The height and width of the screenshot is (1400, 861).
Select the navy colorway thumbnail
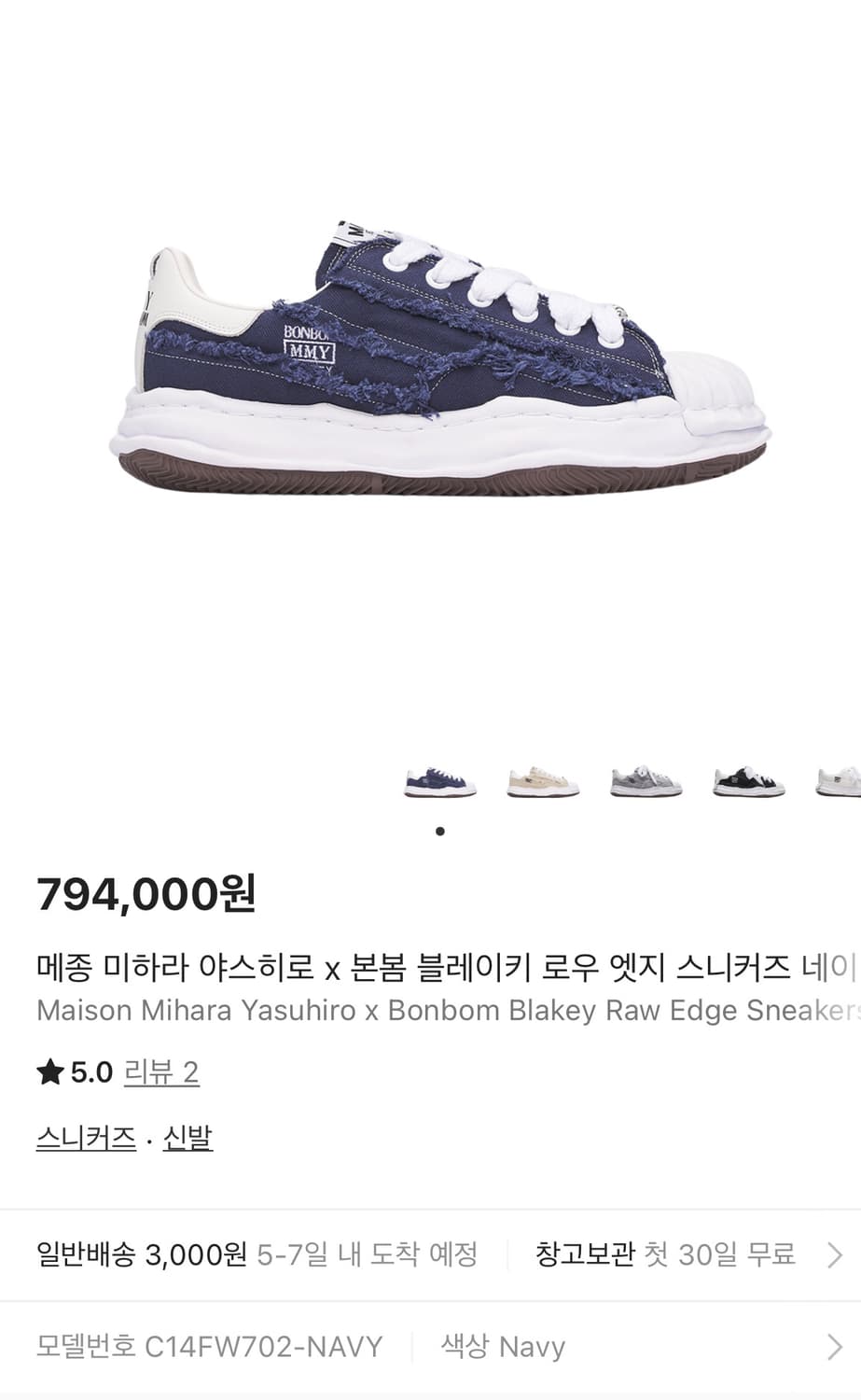(x=440, y=782)
